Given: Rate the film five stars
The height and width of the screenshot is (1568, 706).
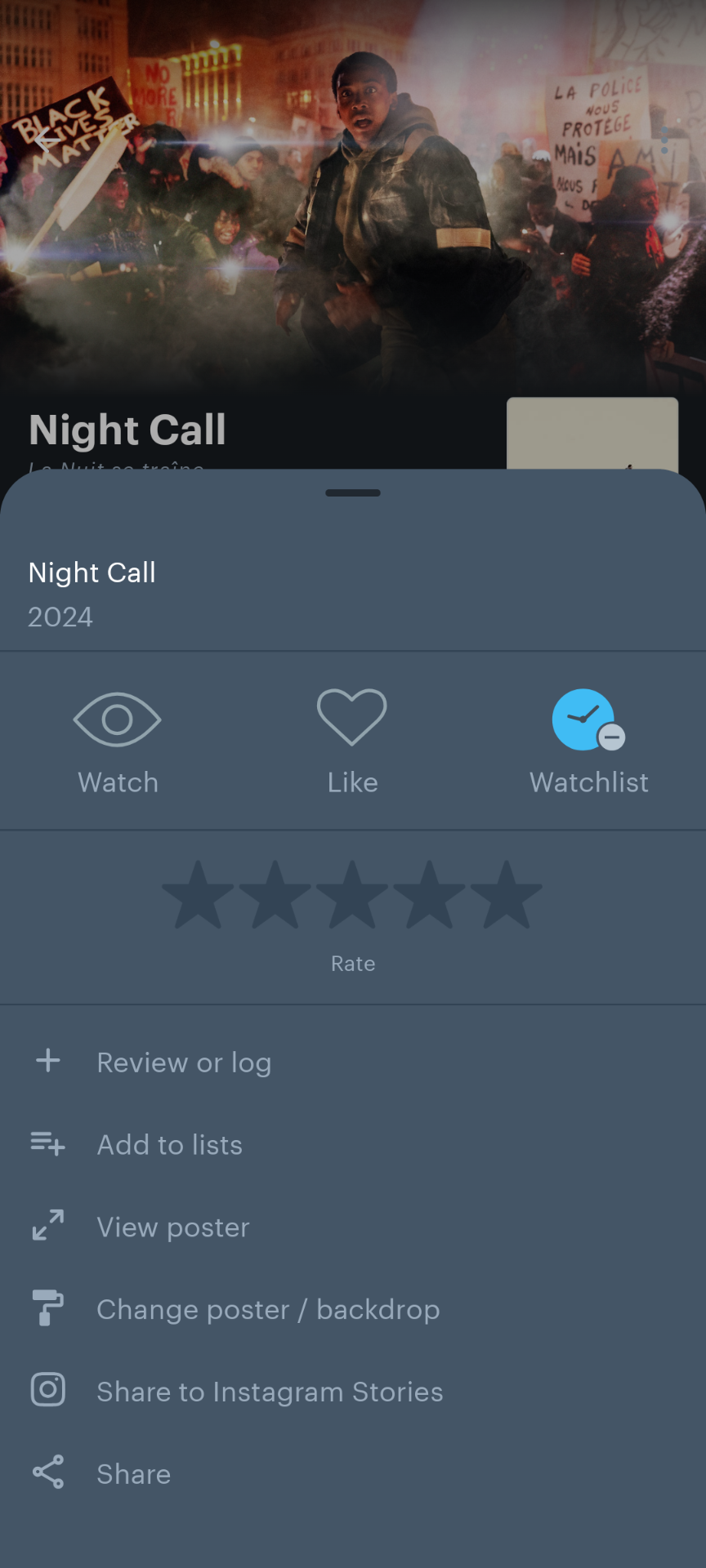Looking at the screenshot, I should click(506, 896).
